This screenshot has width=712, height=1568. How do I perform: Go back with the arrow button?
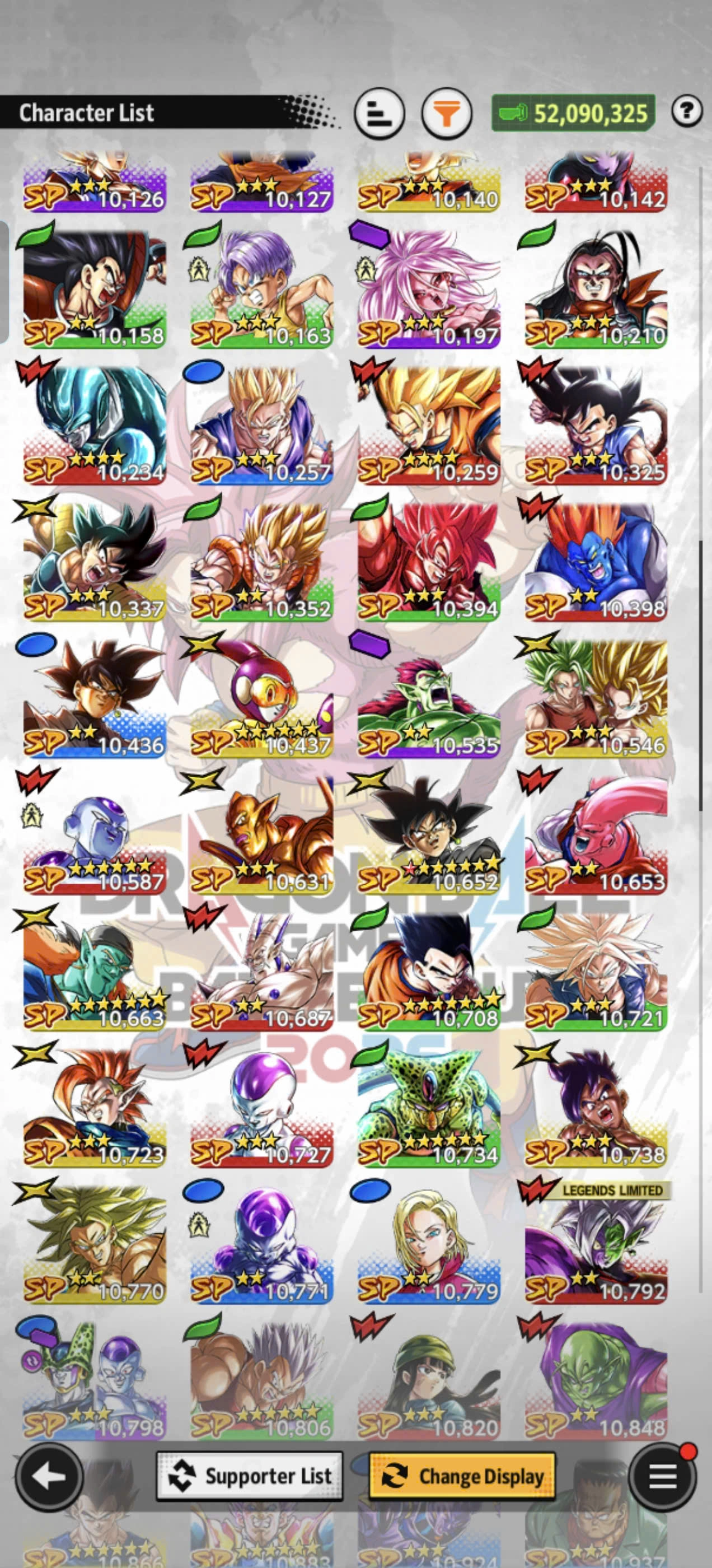(49, 1476)
